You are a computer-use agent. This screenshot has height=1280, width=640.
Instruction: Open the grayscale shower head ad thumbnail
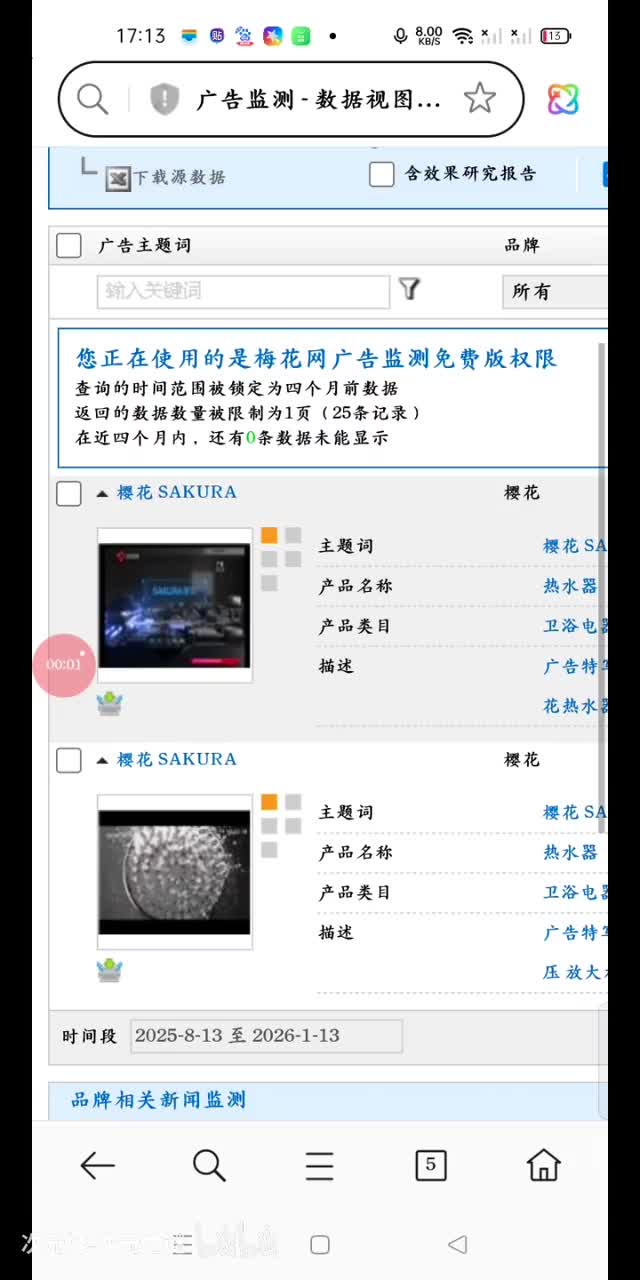(x=174, y=872)
